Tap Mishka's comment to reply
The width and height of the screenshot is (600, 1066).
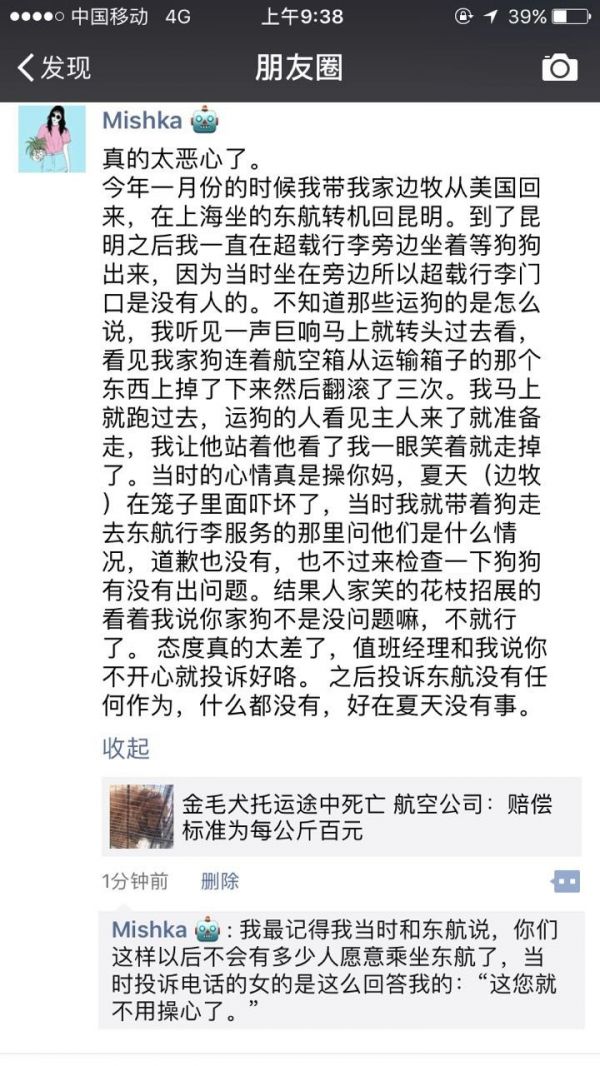pyautogui.click(x=340, y=971)
